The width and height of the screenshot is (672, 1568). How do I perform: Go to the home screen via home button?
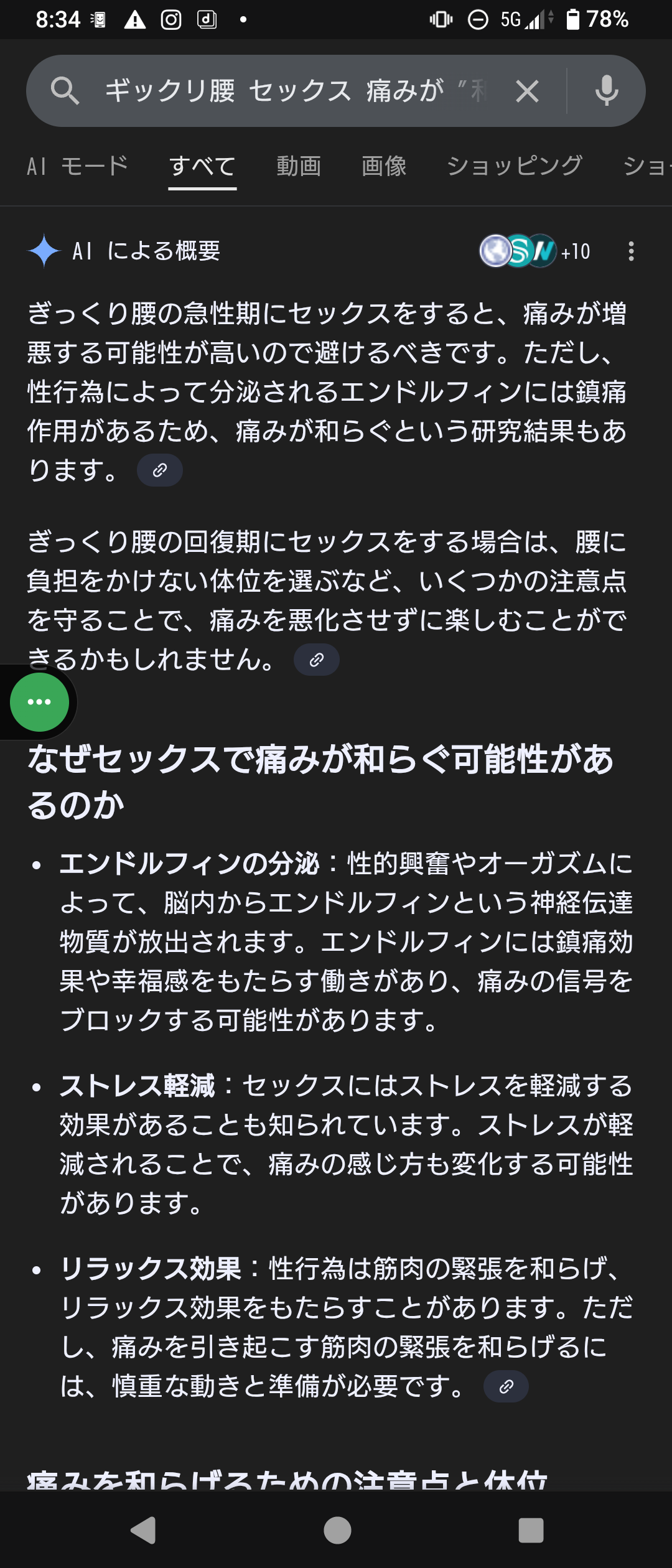click(x=337, y=1531)
